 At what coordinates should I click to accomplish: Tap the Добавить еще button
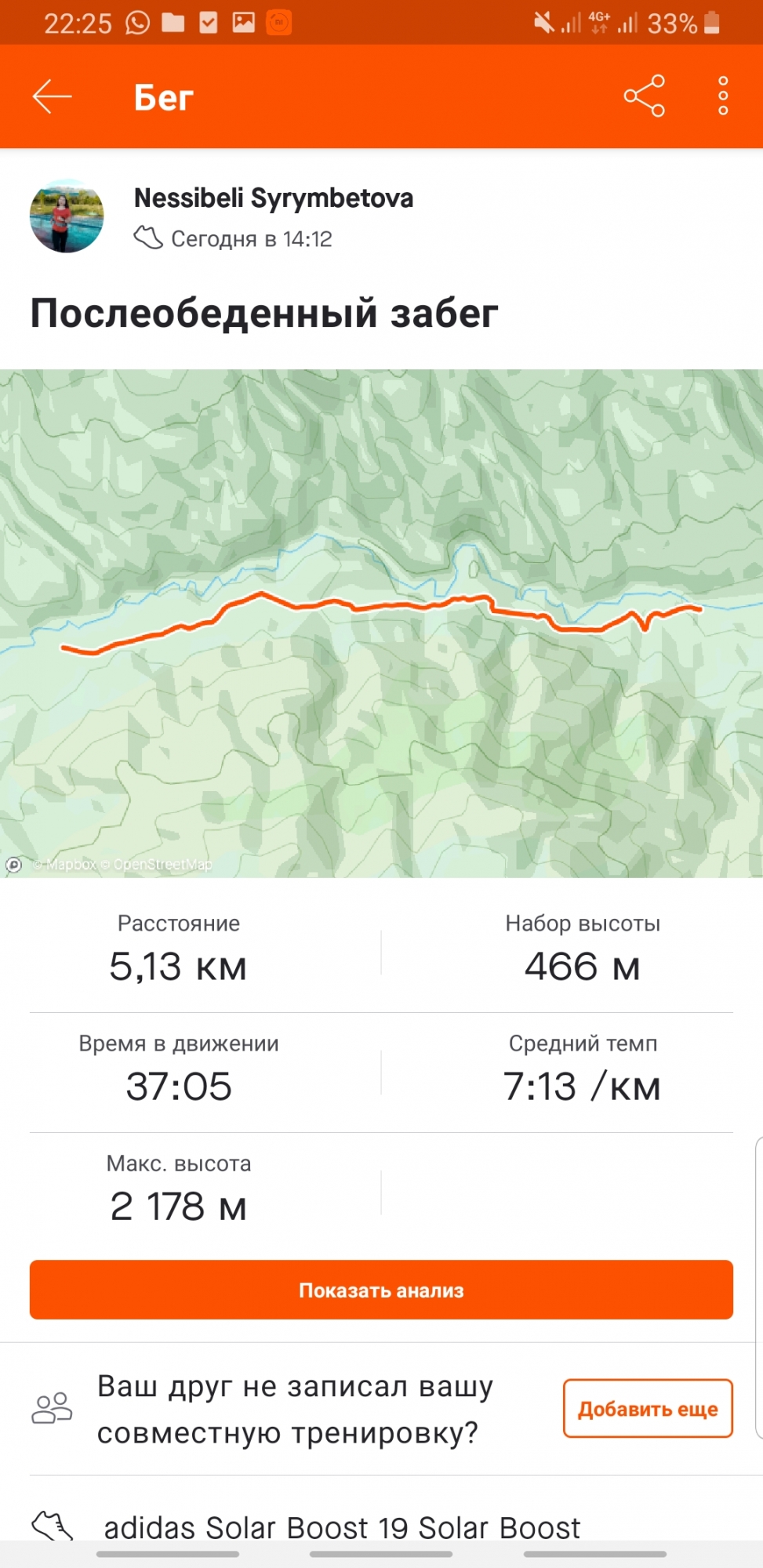[648, 1409]
